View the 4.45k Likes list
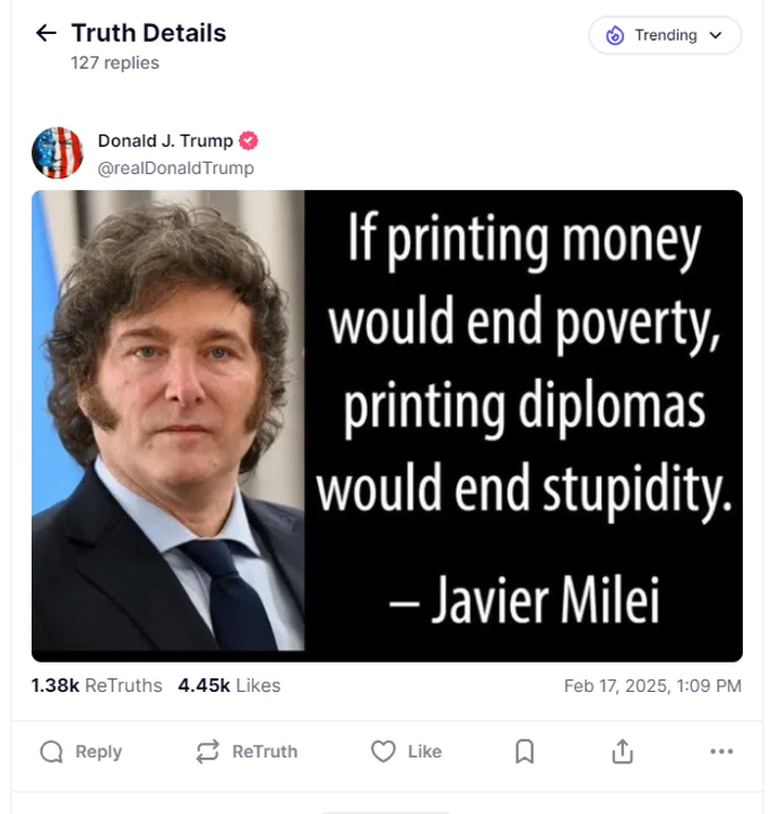 coord(229,685)
